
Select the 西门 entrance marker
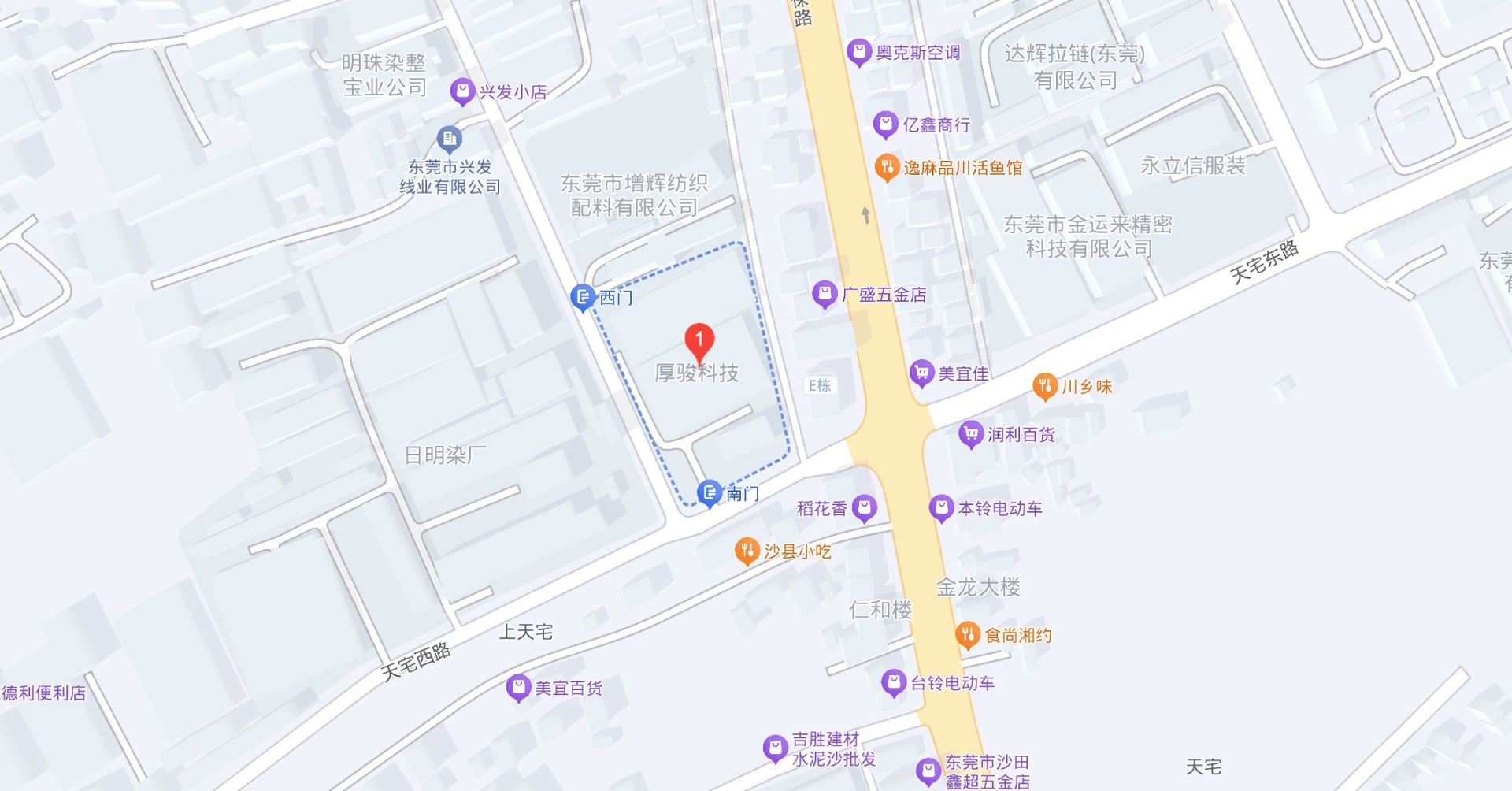pos(582,297)
